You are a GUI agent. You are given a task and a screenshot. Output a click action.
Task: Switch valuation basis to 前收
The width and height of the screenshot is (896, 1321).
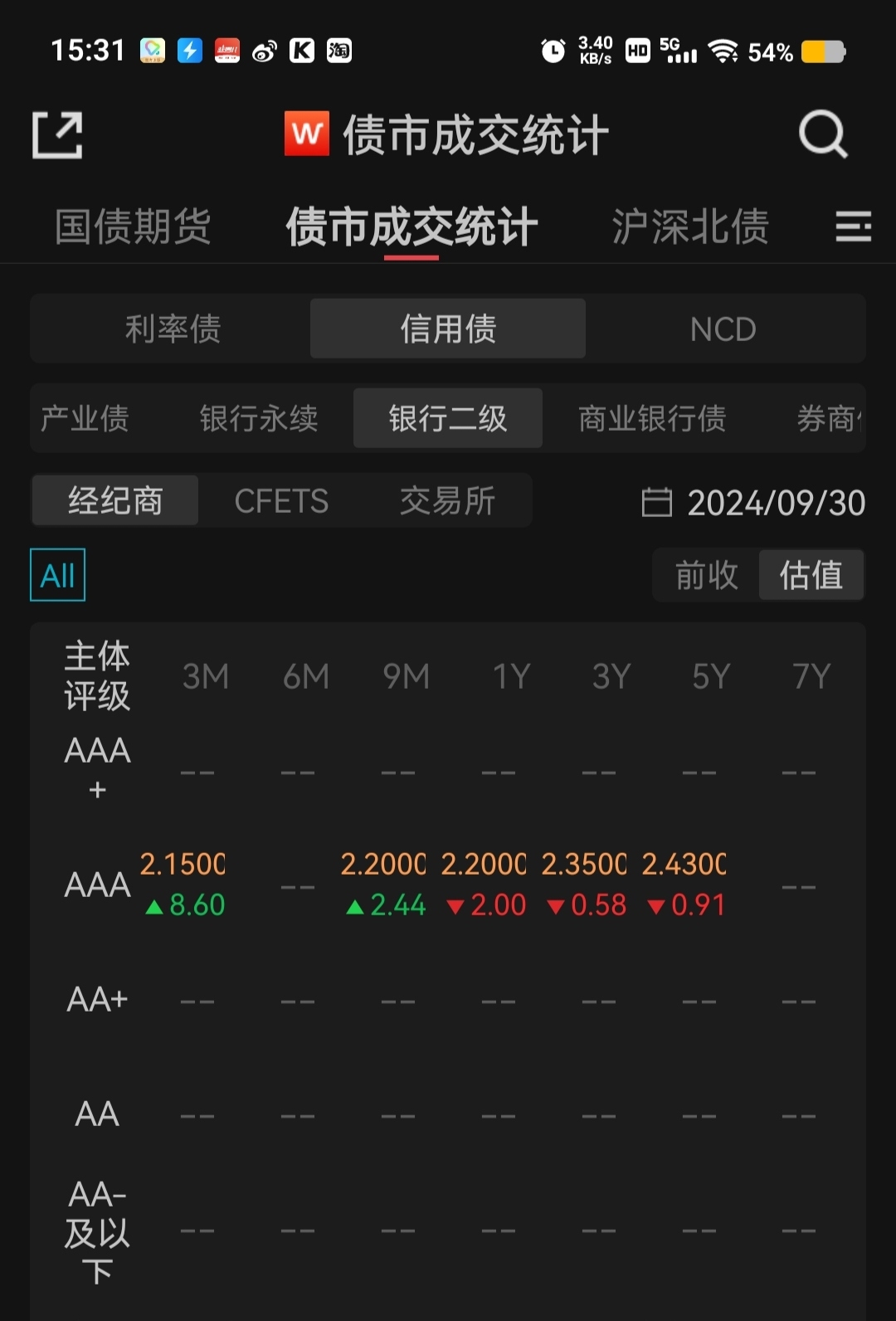click(704, 574)
